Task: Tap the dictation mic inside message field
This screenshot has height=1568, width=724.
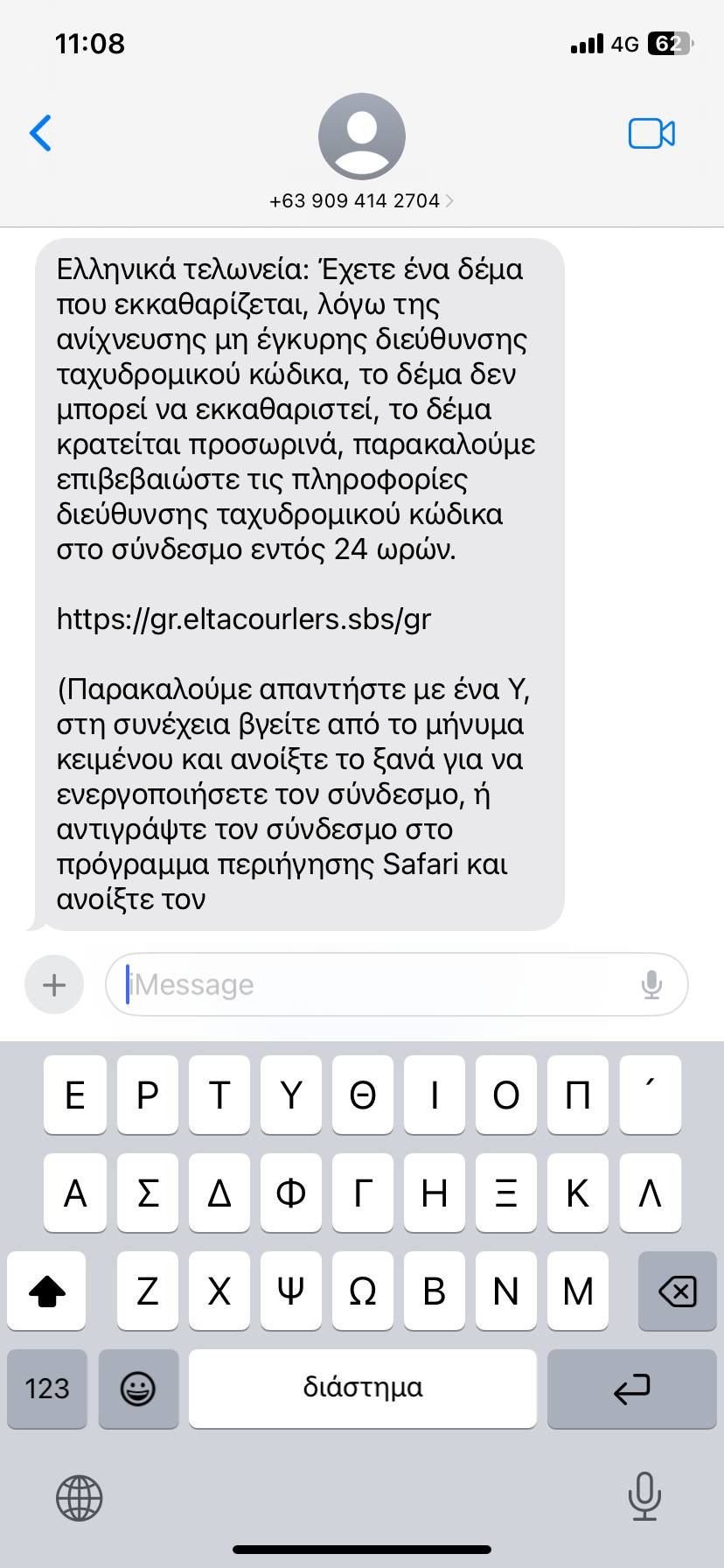Action: 651,984
